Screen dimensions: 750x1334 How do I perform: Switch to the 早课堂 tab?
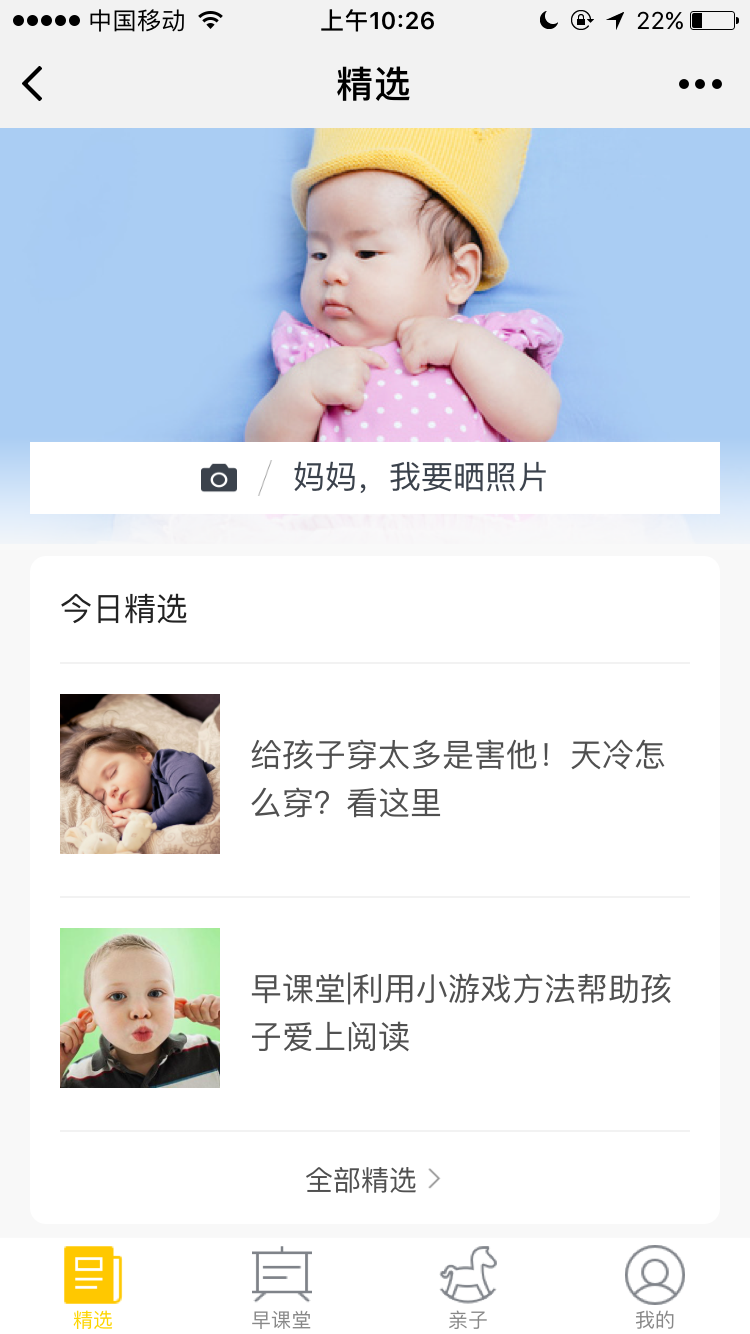281,1287
